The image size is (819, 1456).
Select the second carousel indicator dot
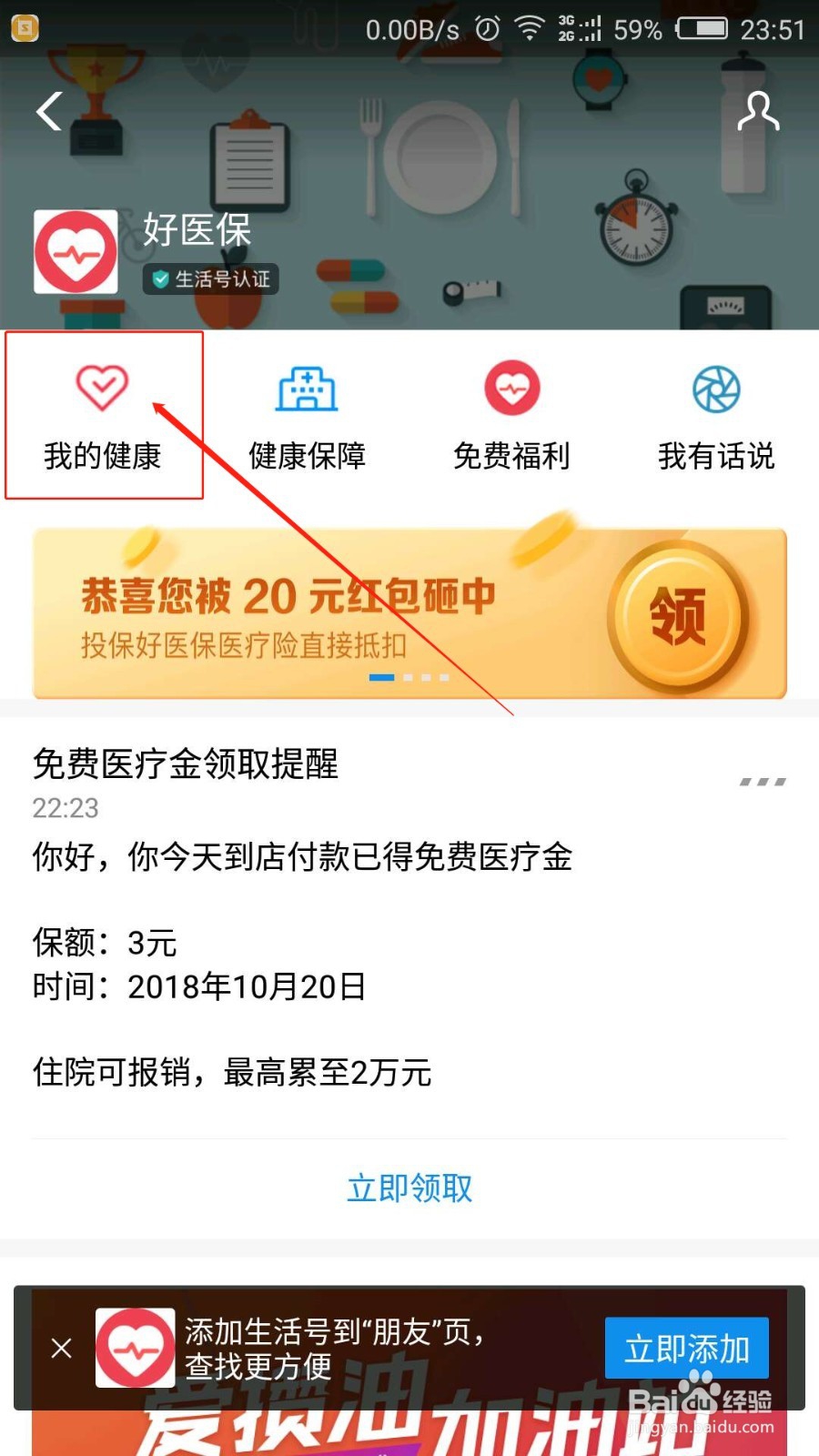pyautogui.click(x=407, y=678)
